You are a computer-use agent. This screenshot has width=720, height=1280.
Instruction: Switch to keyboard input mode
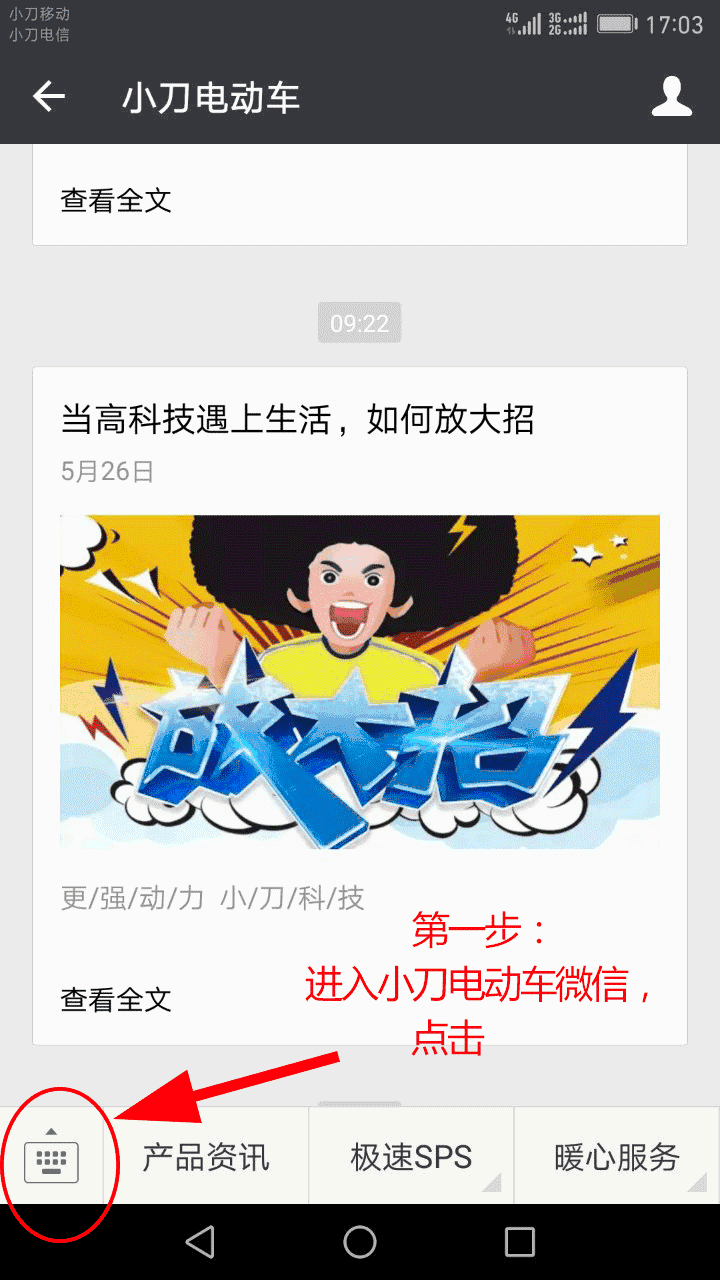[51, 1158]
